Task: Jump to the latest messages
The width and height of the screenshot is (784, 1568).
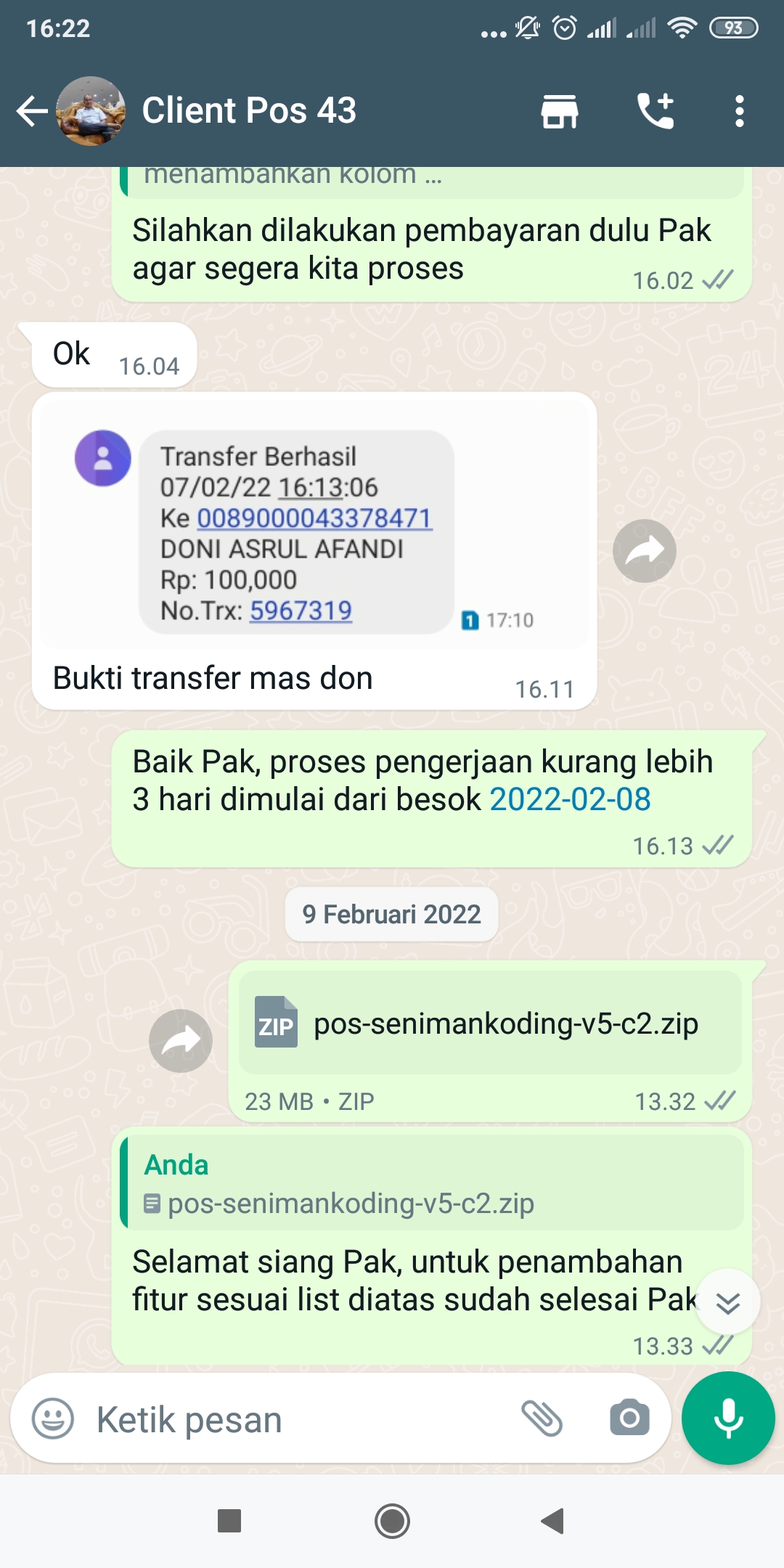Action: pyautogui.click(x=727, y=1302)
